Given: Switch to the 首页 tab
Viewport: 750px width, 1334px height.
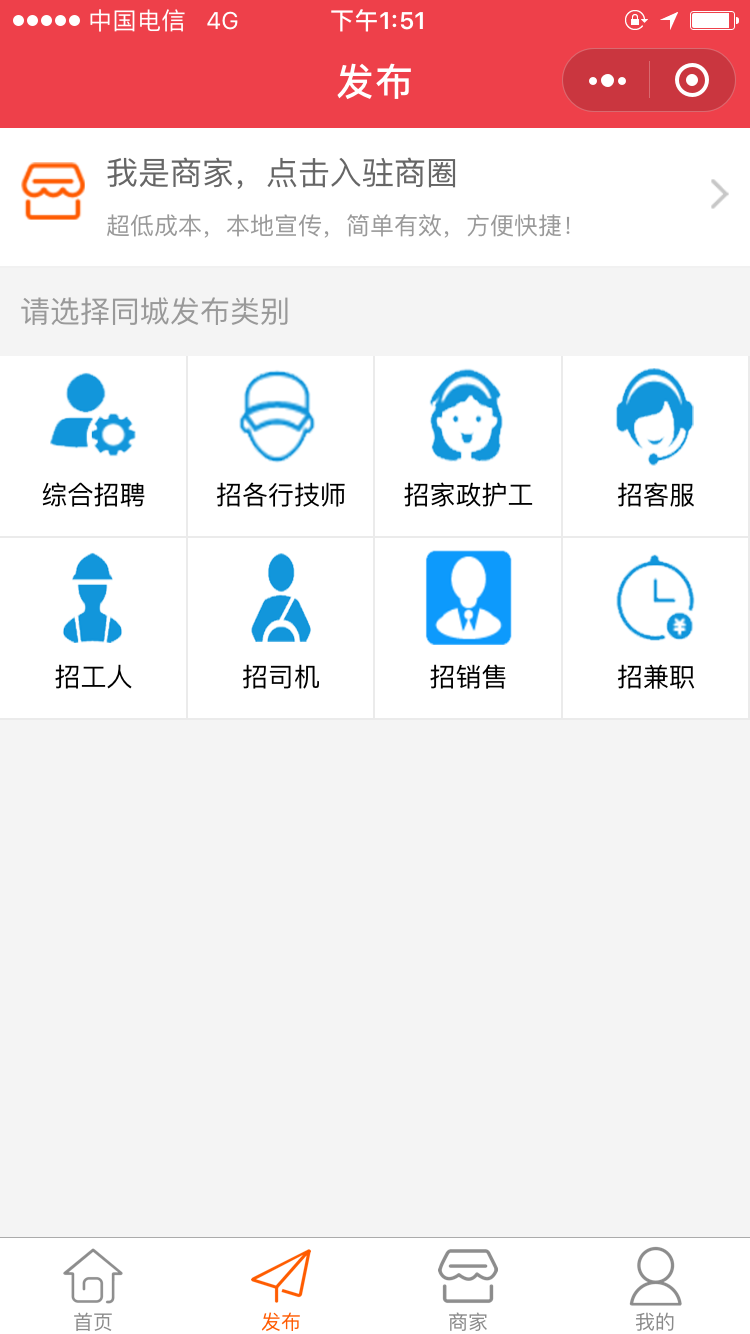Looking at the screenshot, I should point(93,1288).
